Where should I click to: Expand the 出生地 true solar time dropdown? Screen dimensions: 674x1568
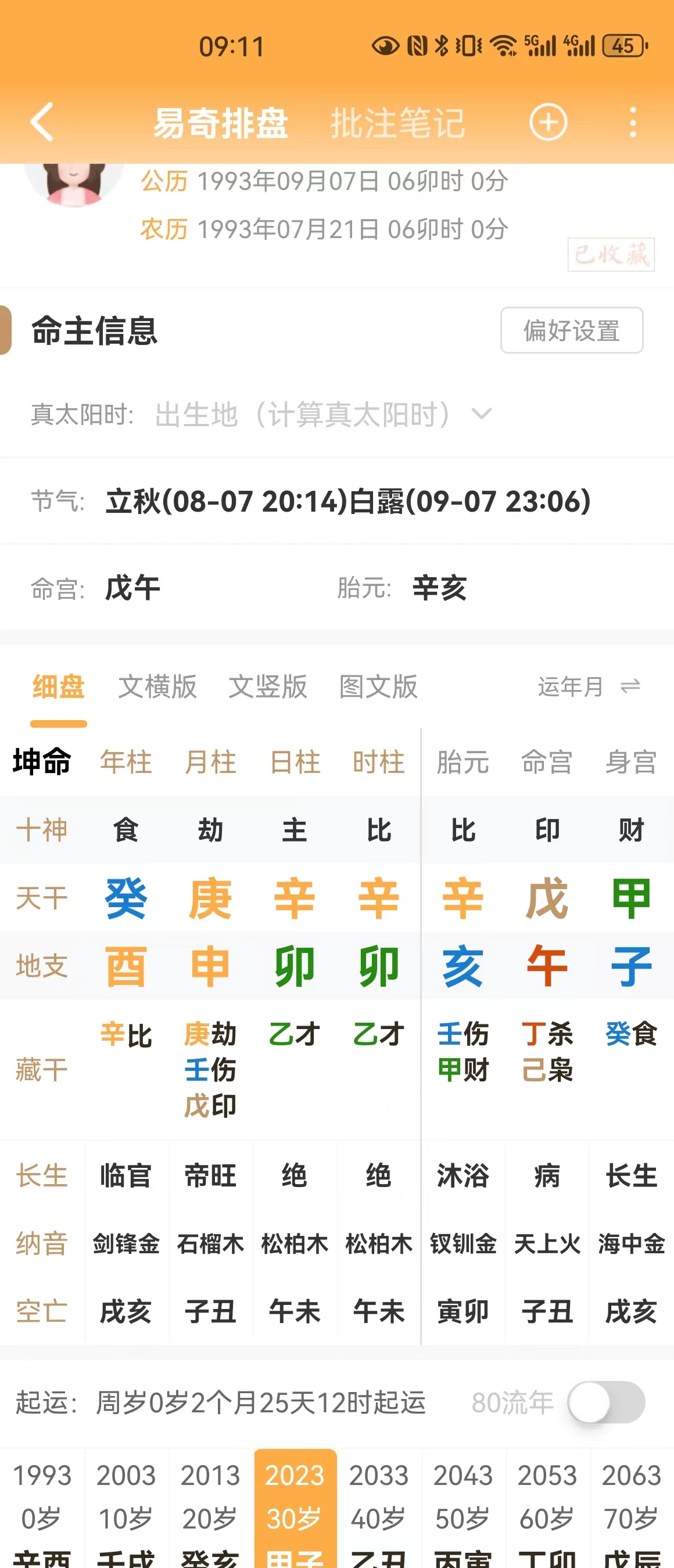pos(322,415)
